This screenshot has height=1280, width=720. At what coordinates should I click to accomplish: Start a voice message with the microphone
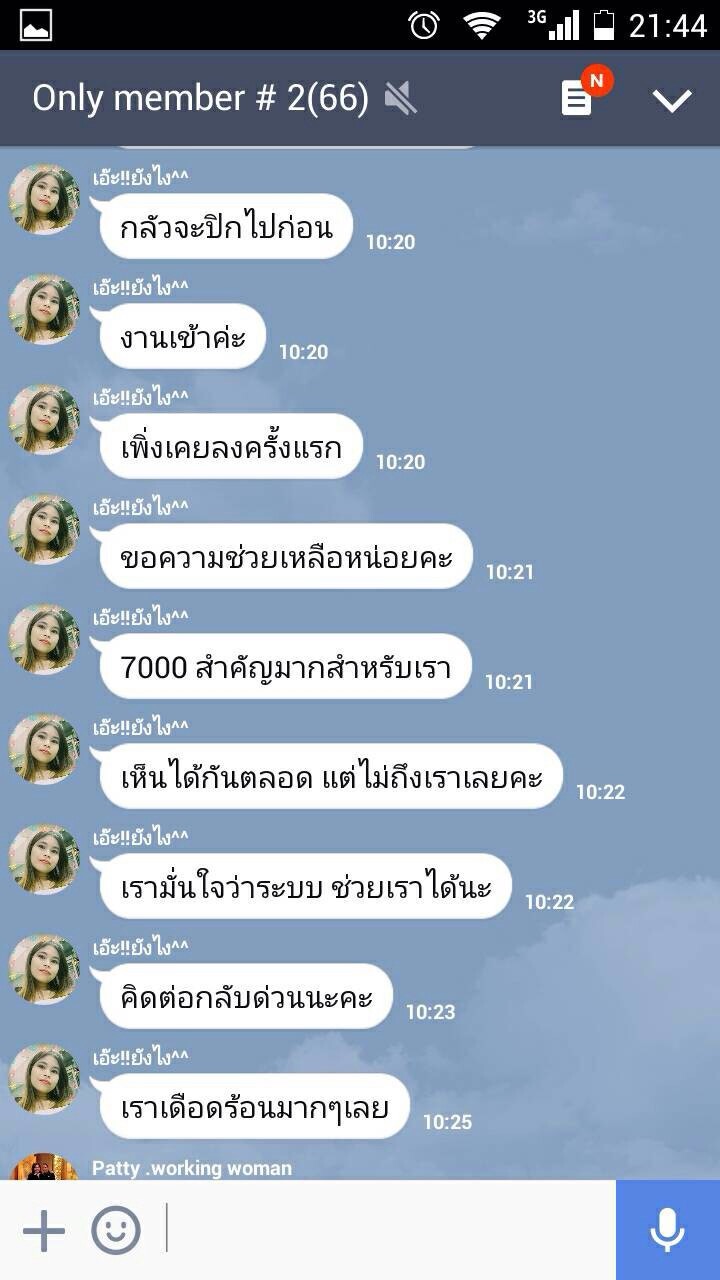point(667,1230)
